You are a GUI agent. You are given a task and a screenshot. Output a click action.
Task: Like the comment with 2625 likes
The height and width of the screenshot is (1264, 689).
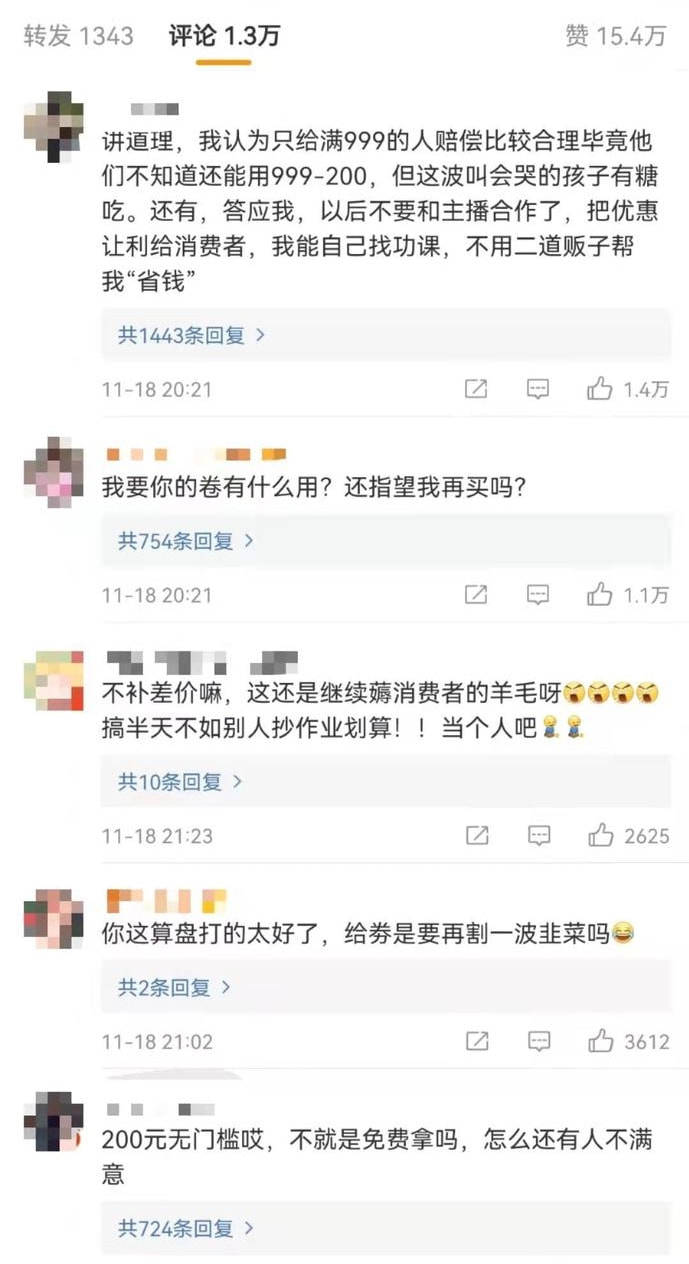click(600, 836)
